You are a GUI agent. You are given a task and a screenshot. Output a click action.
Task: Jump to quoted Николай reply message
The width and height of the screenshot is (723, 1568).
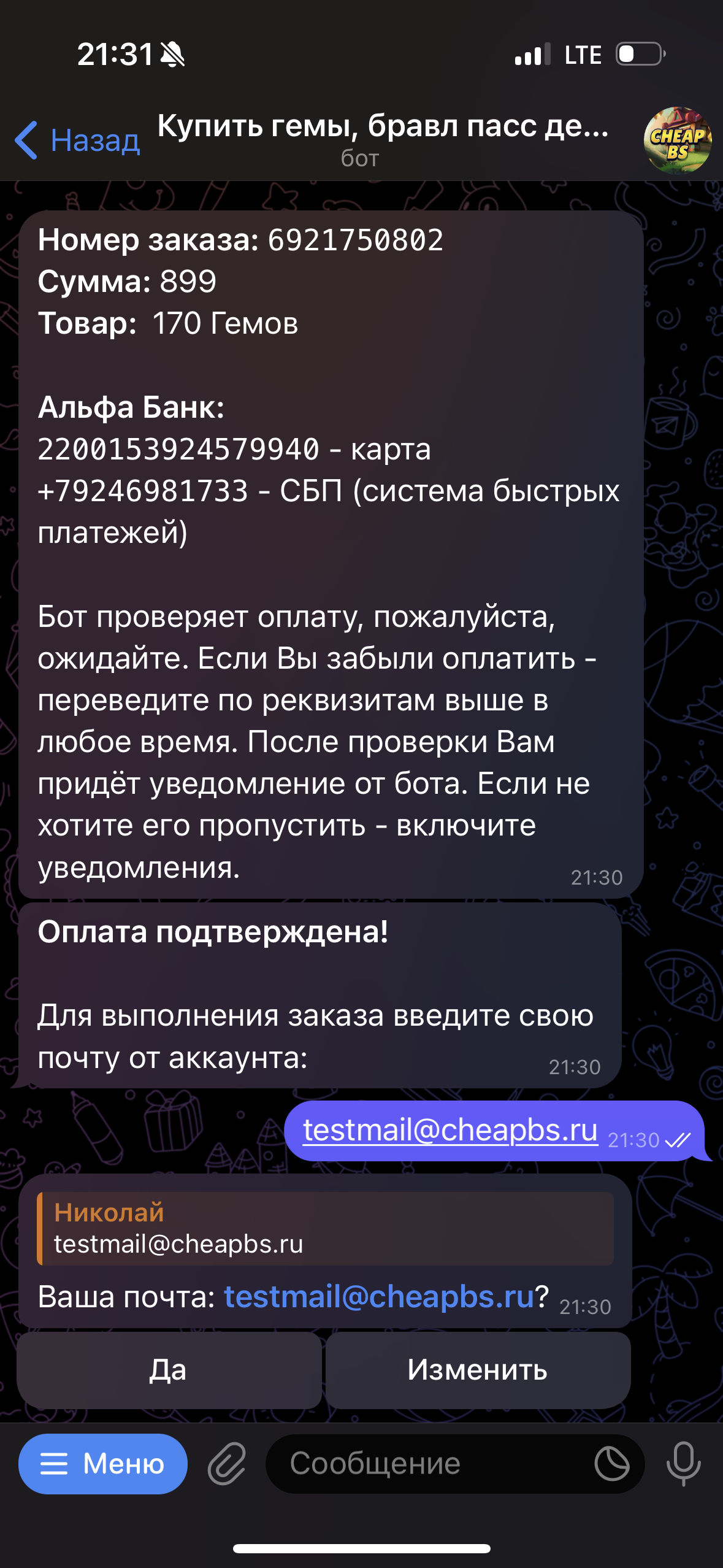click(325, 1228)
